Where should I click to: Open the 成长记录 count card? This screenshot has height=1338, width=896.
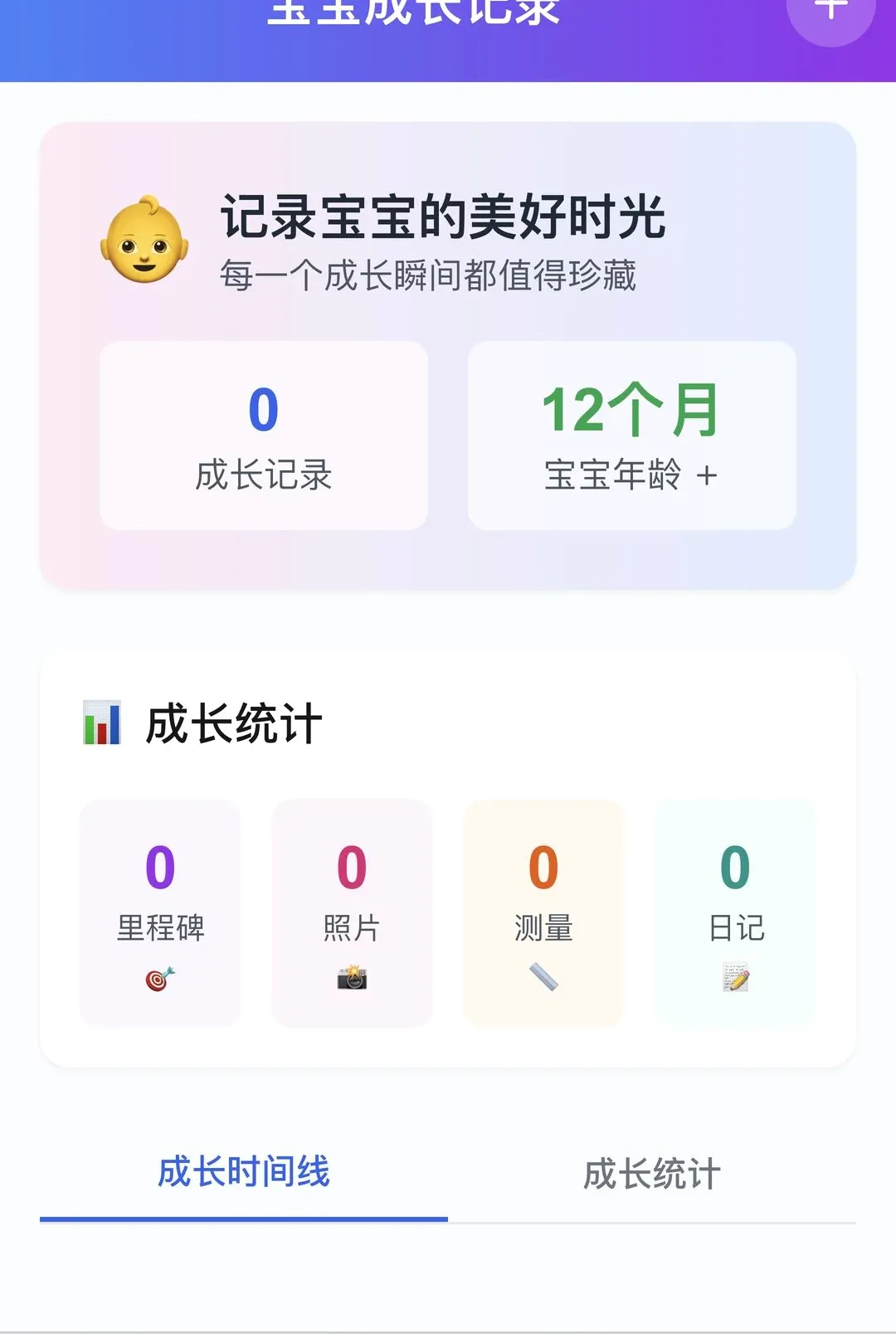tap(264, 435)
